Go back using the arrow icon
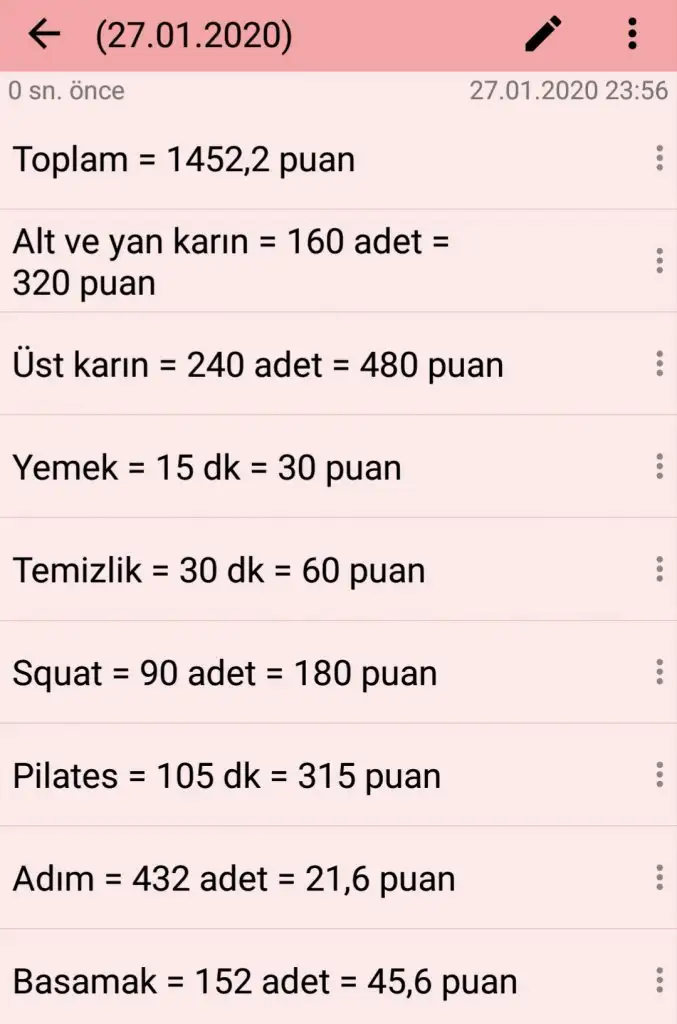The height and width of the screenshot is (1024, 677). [44, 35]
